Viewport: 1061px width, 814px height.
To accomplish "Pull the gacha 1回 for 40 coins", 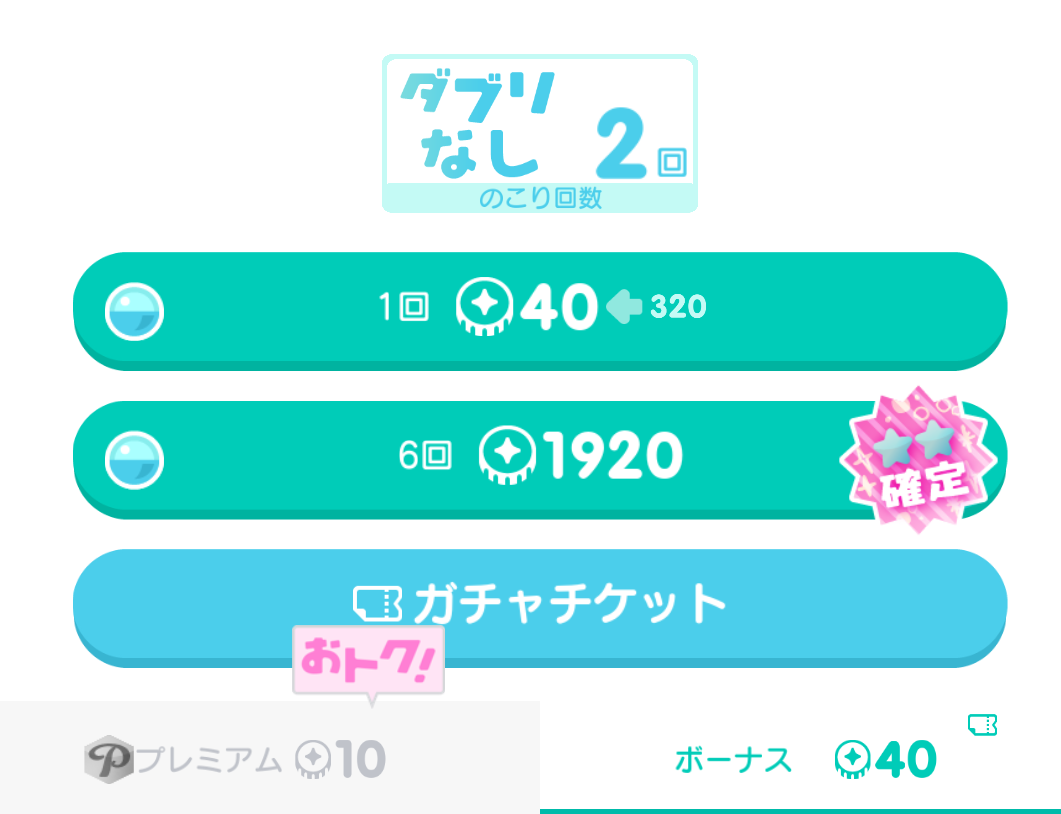I will tap(540, 308).
